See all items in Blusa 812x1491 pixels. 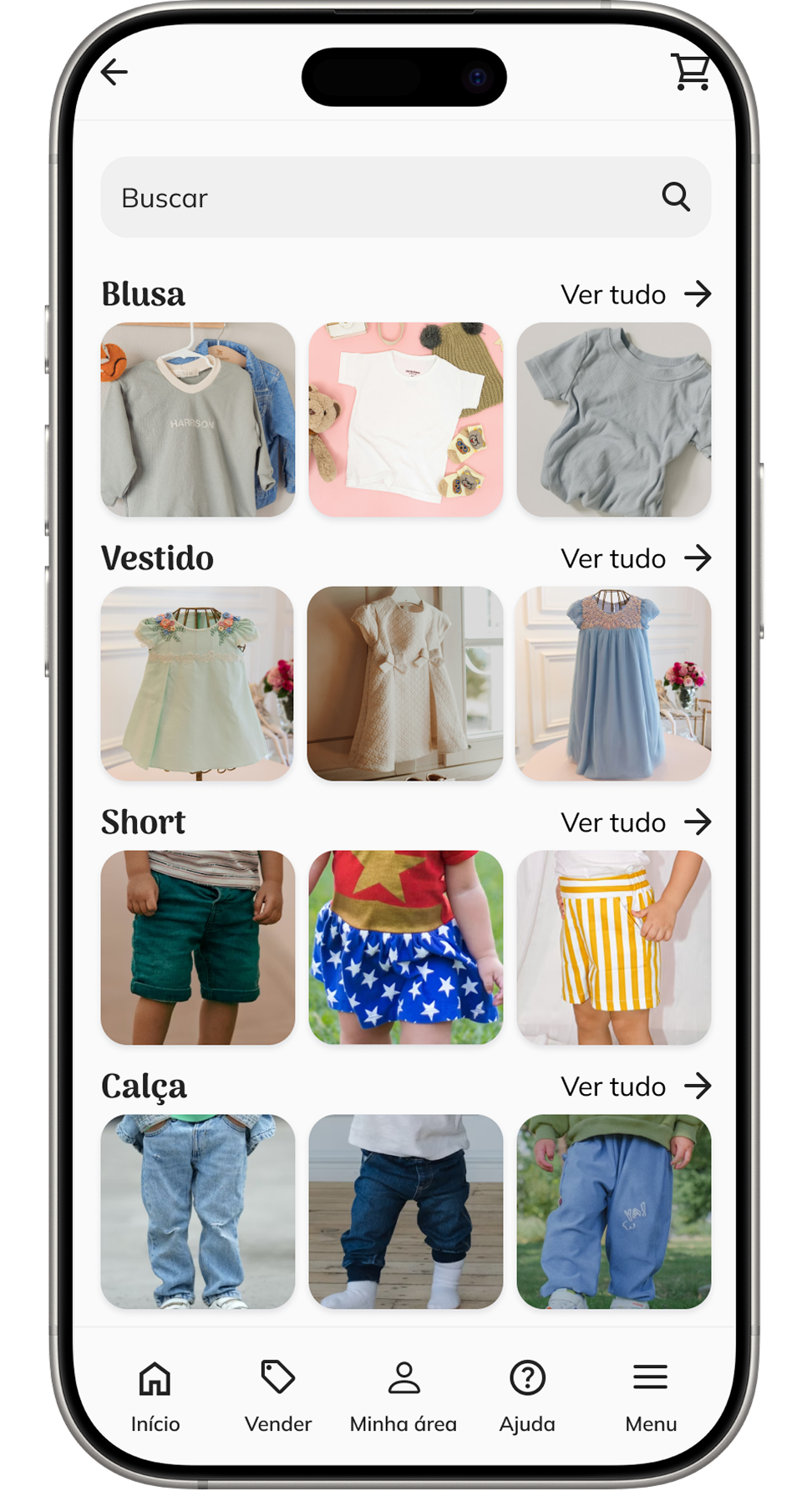tap(635, 294)
